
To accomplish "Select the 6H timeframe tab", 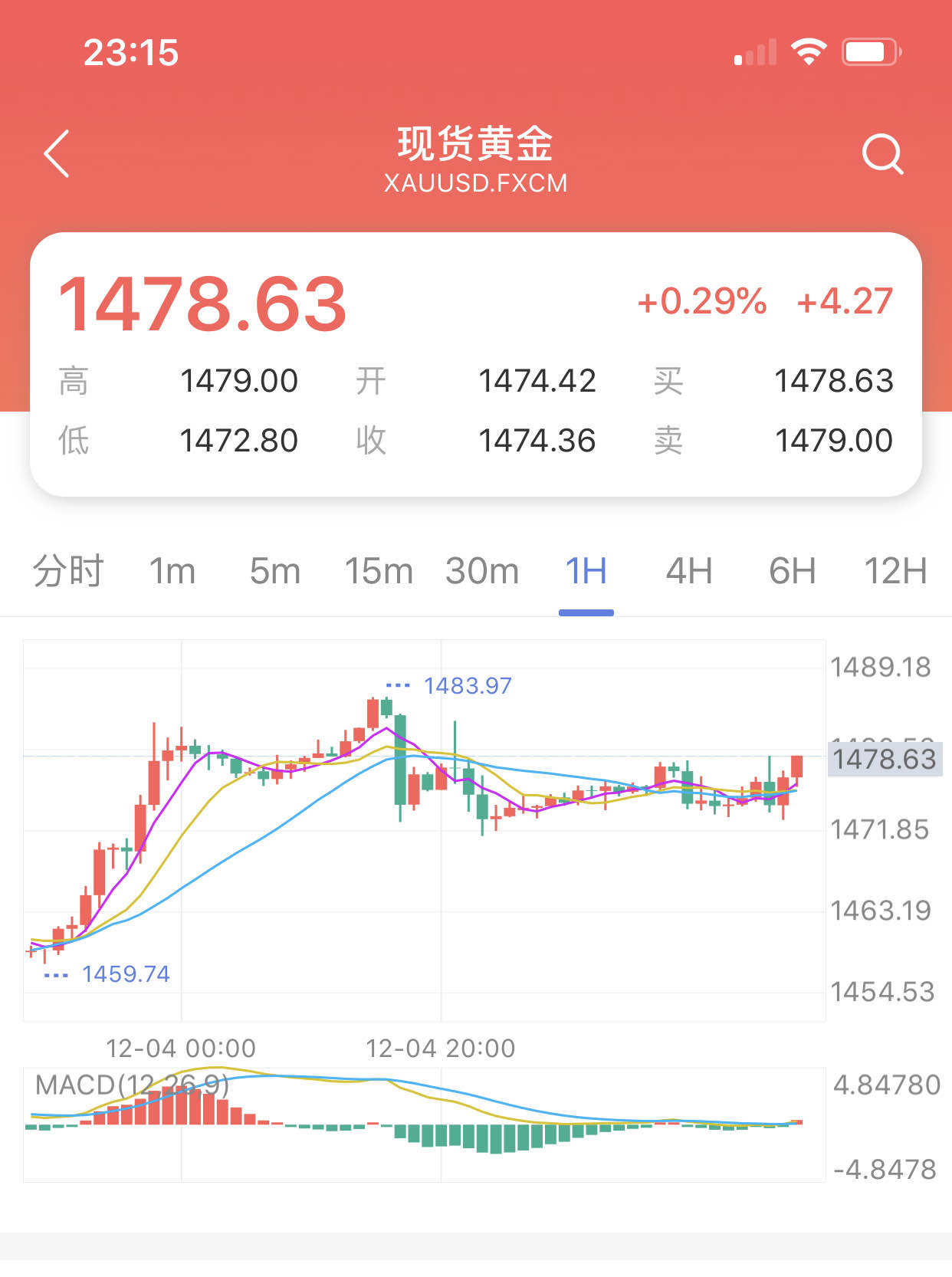I will pos(793,571).
